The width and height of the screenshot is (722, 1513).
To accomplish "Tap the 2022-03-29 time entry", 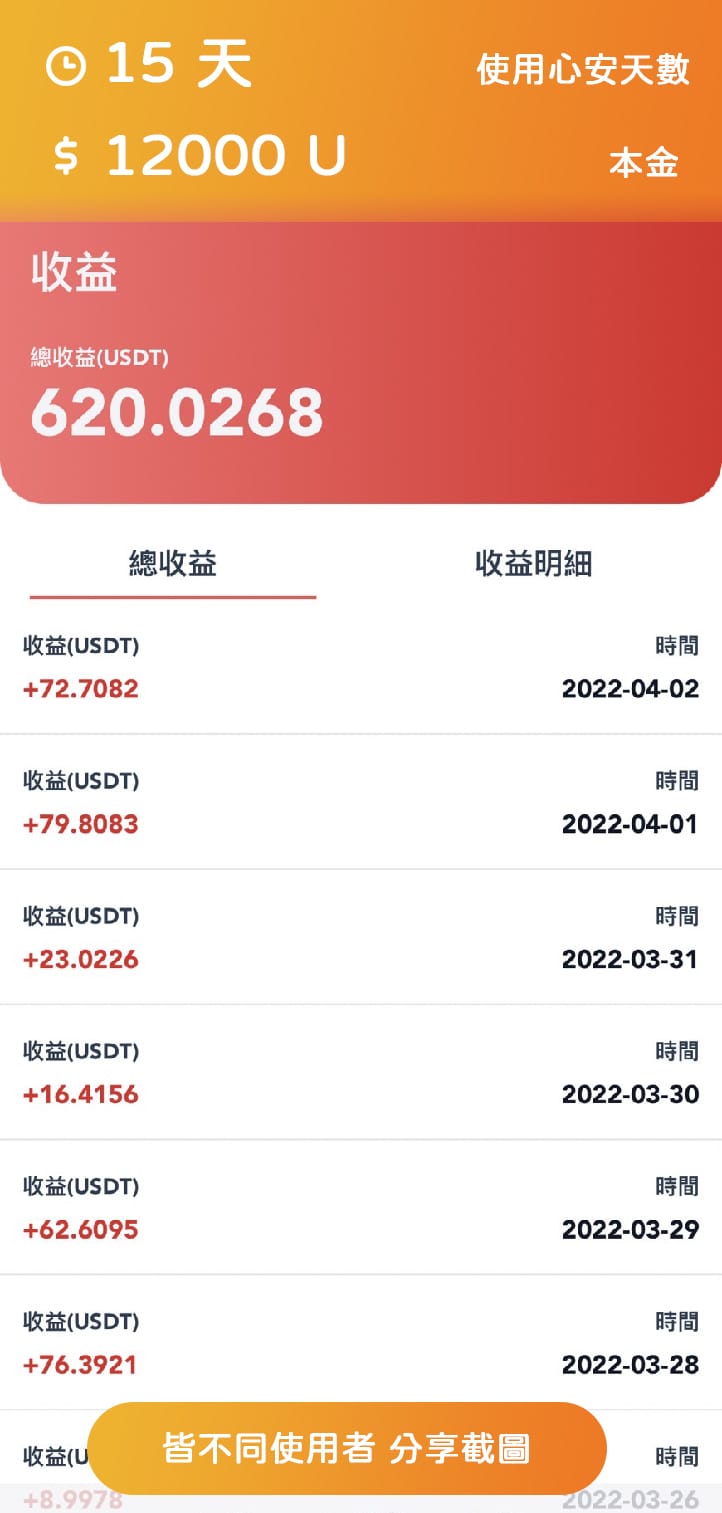I will point(630,1229).
